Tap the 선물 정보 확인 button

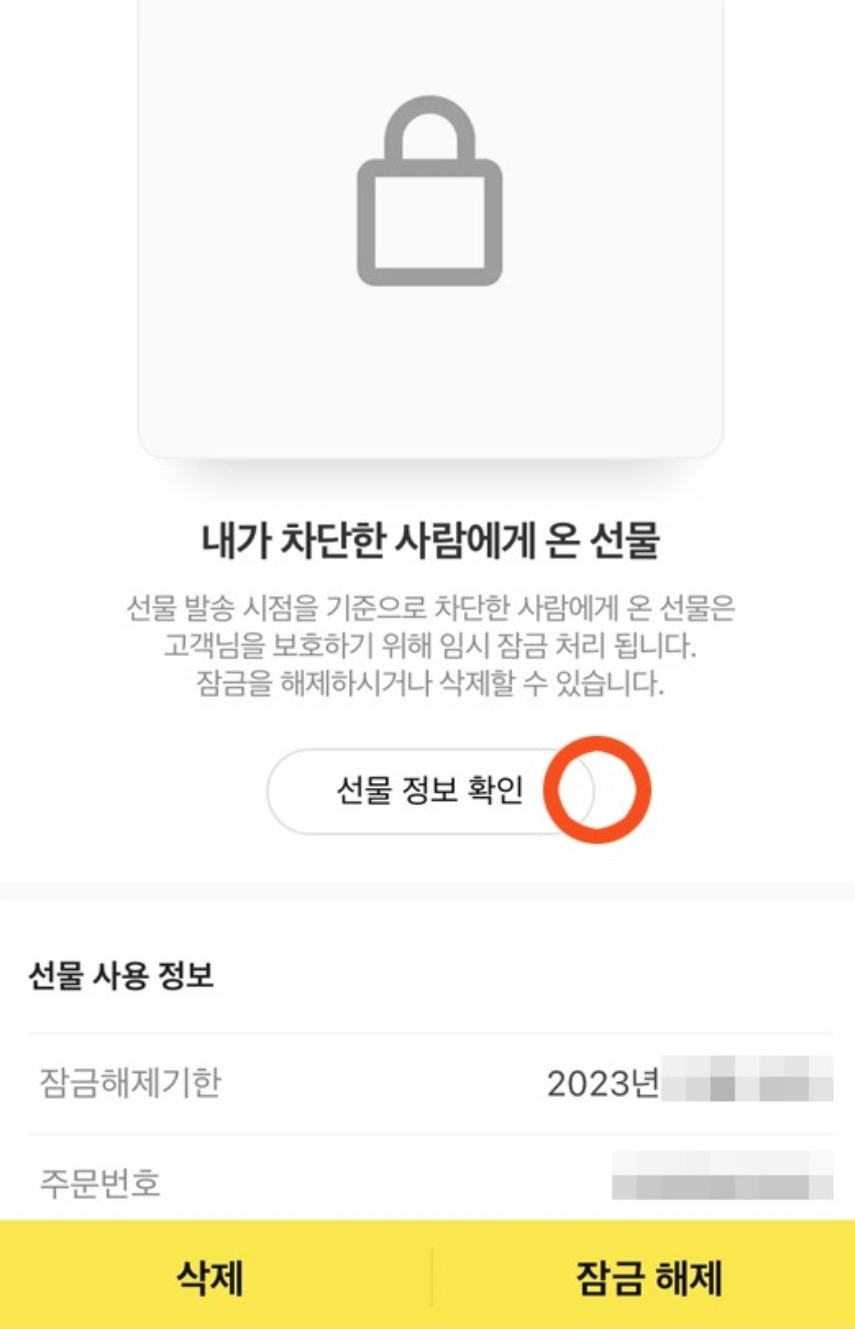pyautogui.click(x=430, y=791)
